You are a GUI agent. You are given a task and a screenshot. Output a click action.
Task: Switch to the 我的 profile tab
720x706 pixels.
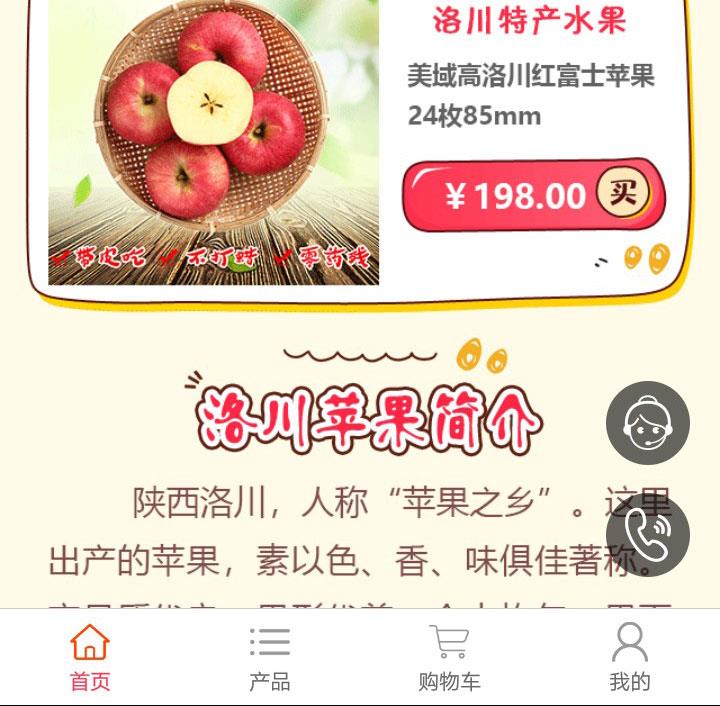630,657
